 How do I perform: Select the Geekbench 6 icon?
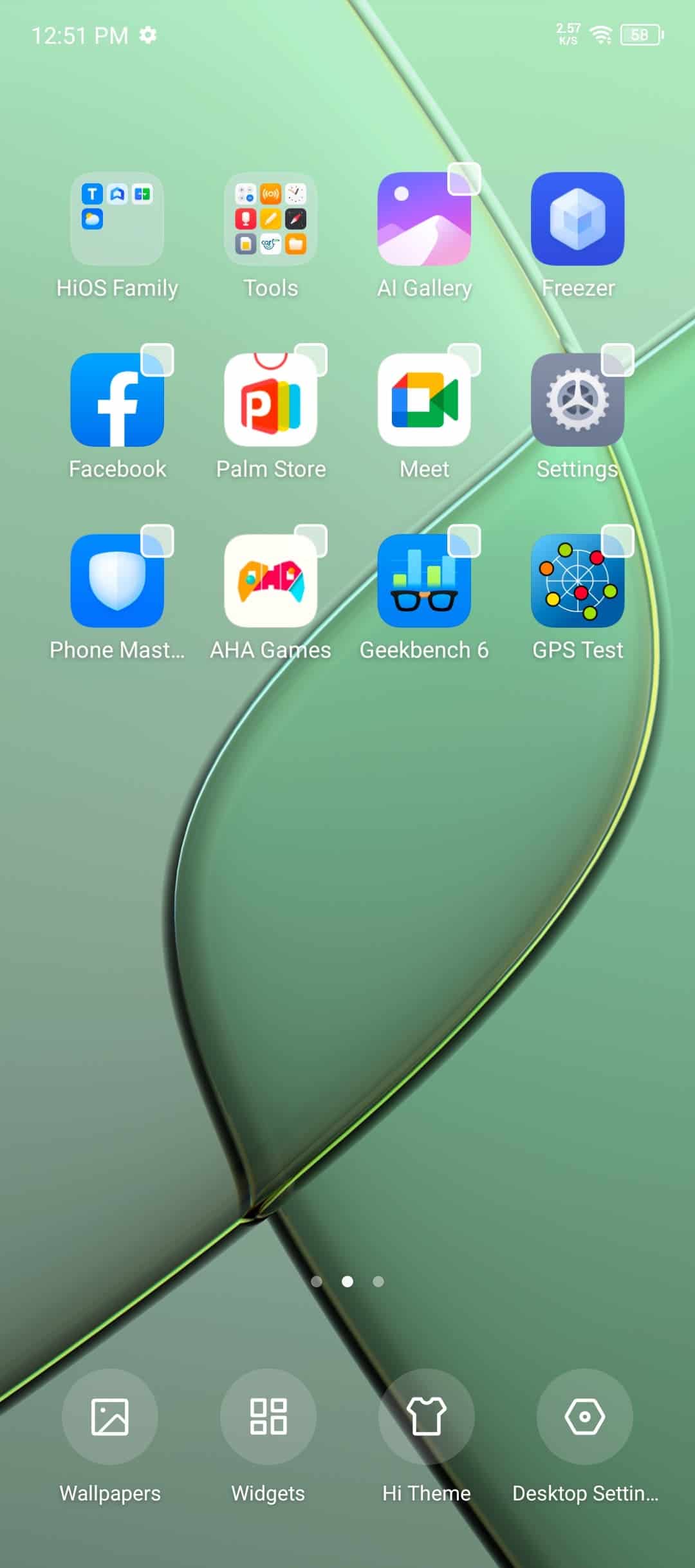click(x=424, y=581)
